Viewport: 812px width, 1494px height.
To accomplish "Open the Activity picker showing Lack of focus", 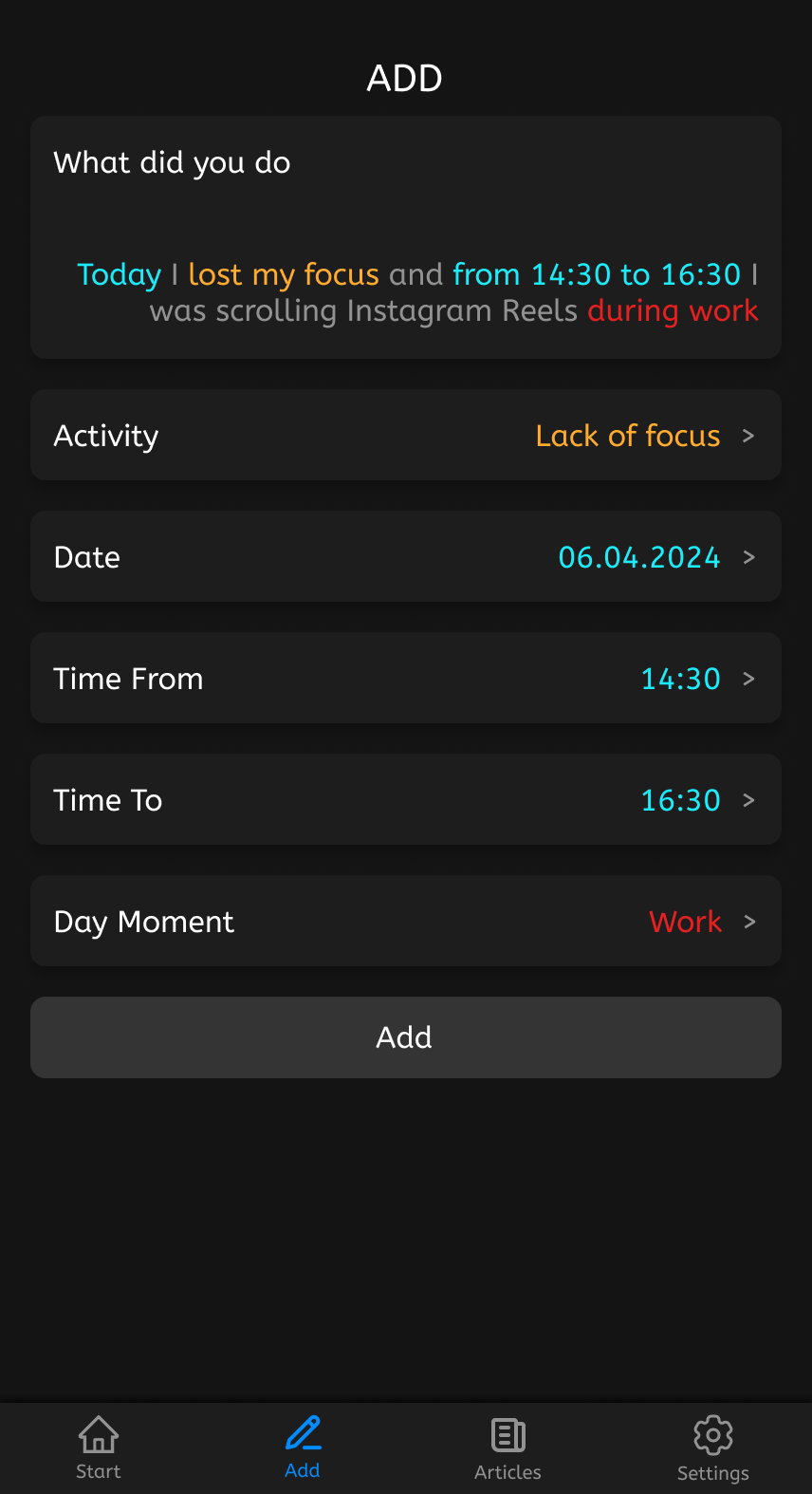I will tap(406, 435).
